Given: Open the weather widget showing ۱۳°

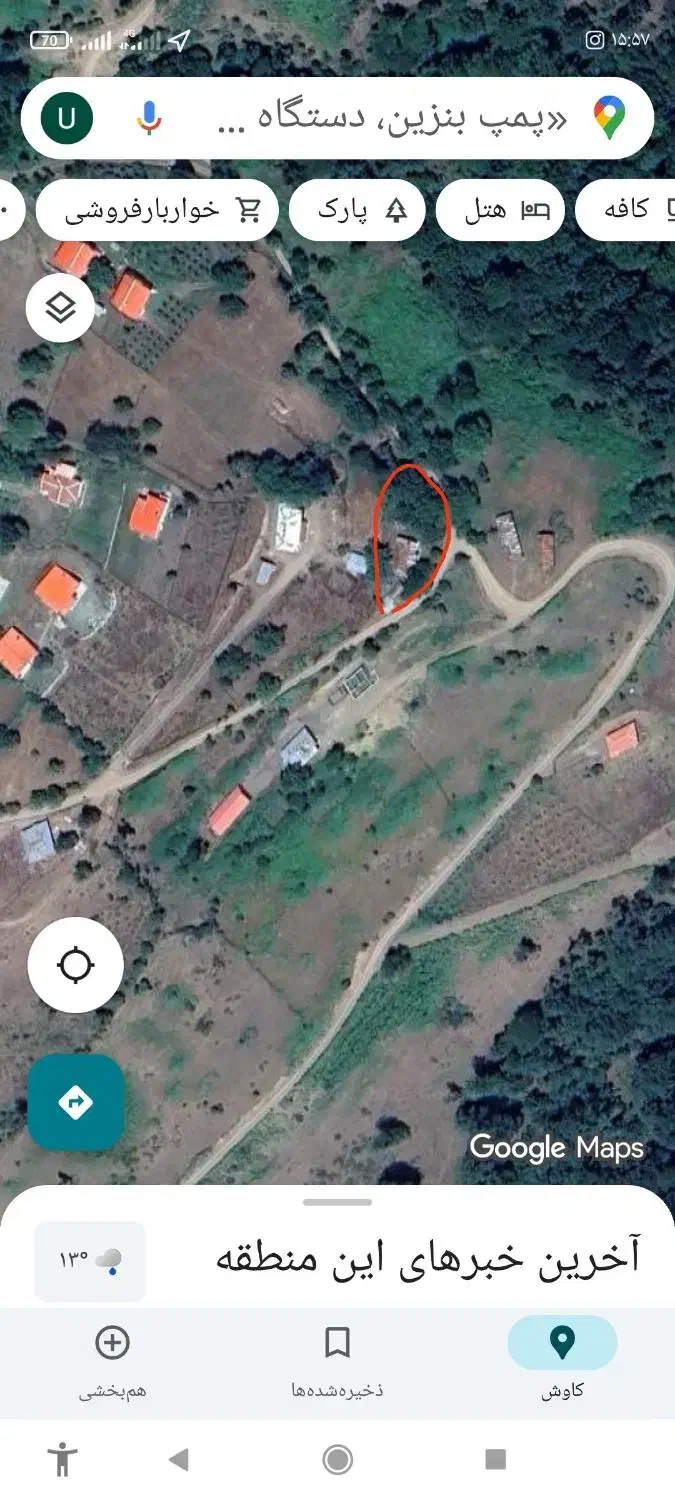Looking at the screenshot, I should click(x=90, y=1260).
